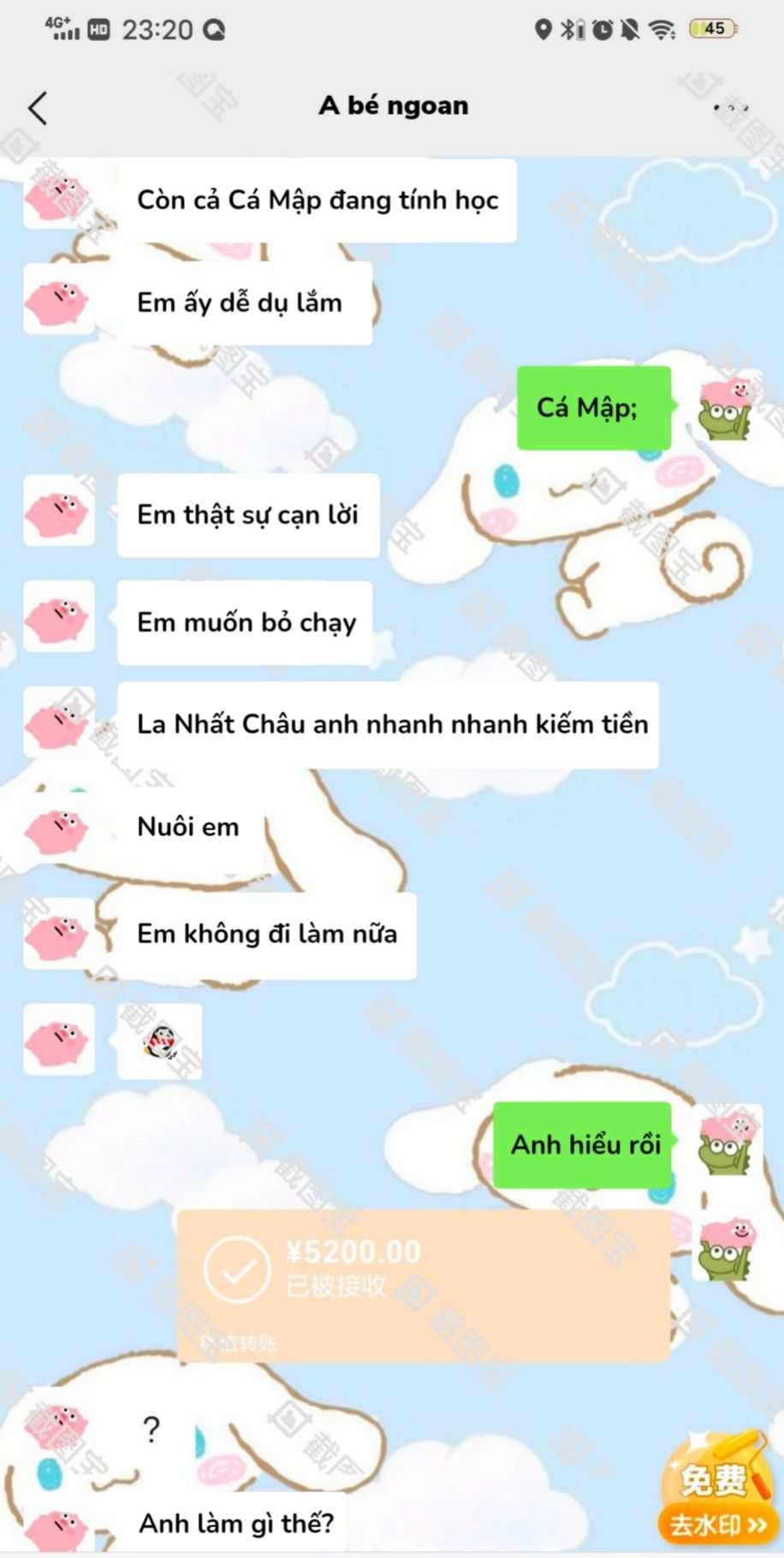Open the sticker message below Em không đi làm nữa

[159, 1041]
